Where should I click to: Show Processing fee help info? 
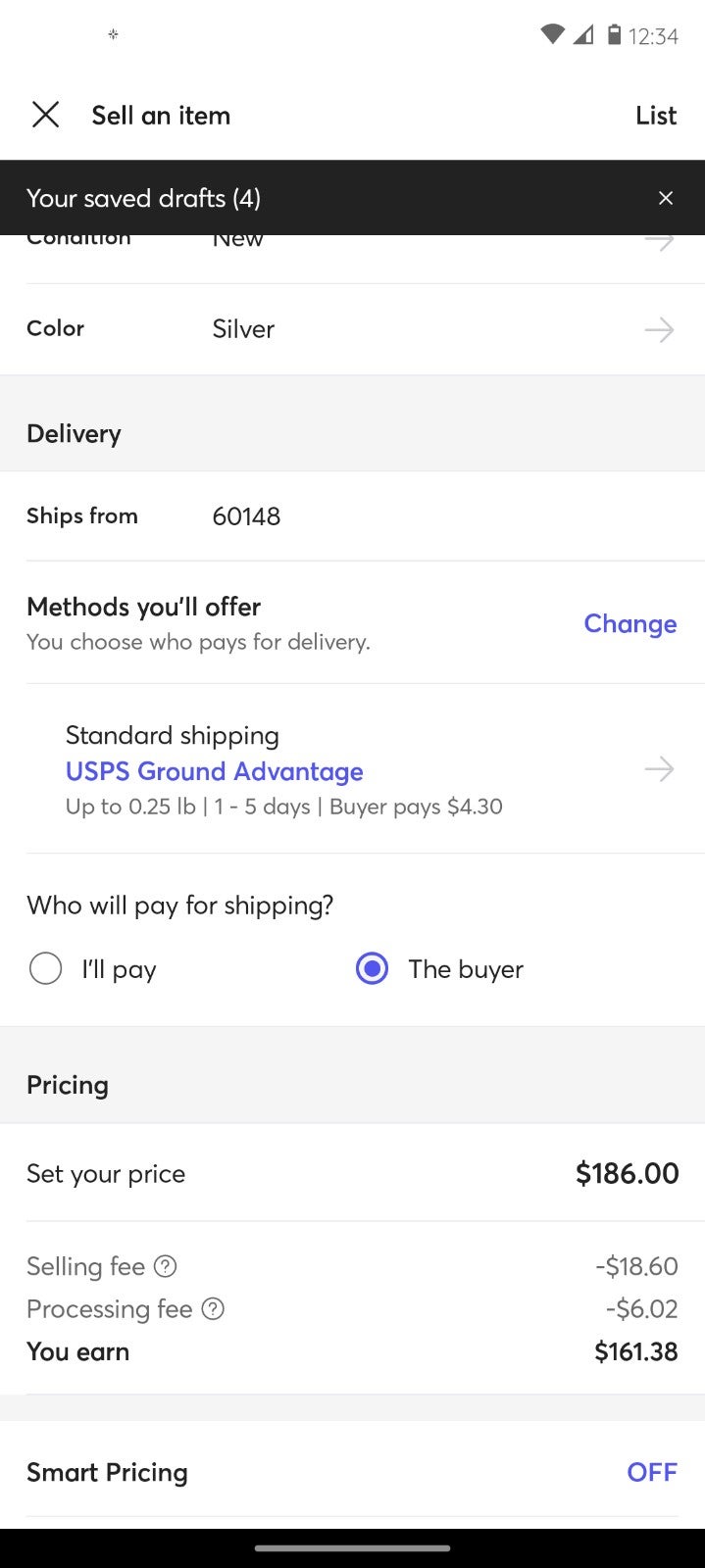point(213,1308)
